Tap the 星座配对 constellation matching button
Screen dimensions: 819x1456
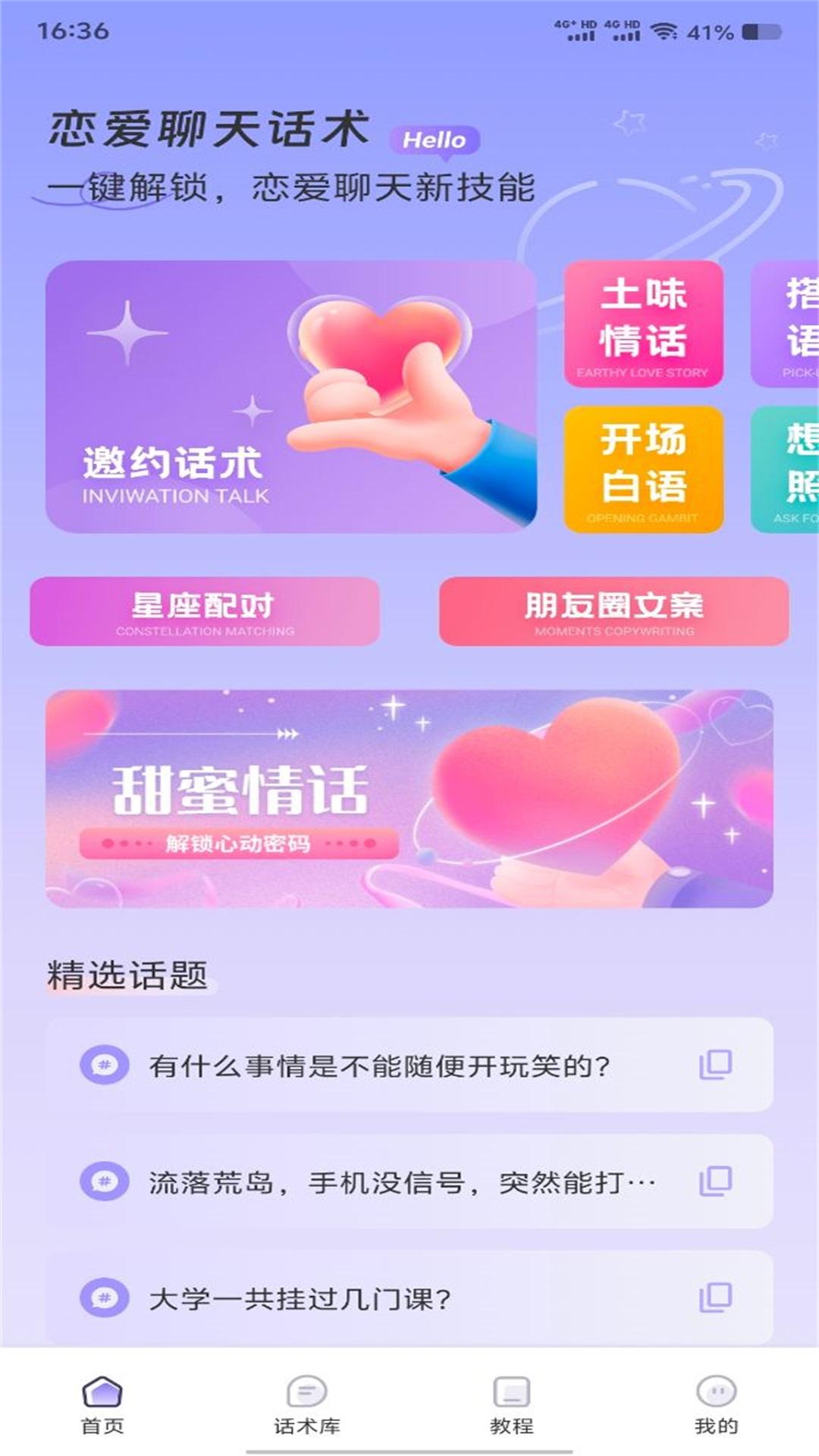pyautogui.click(x=205, y=611)
